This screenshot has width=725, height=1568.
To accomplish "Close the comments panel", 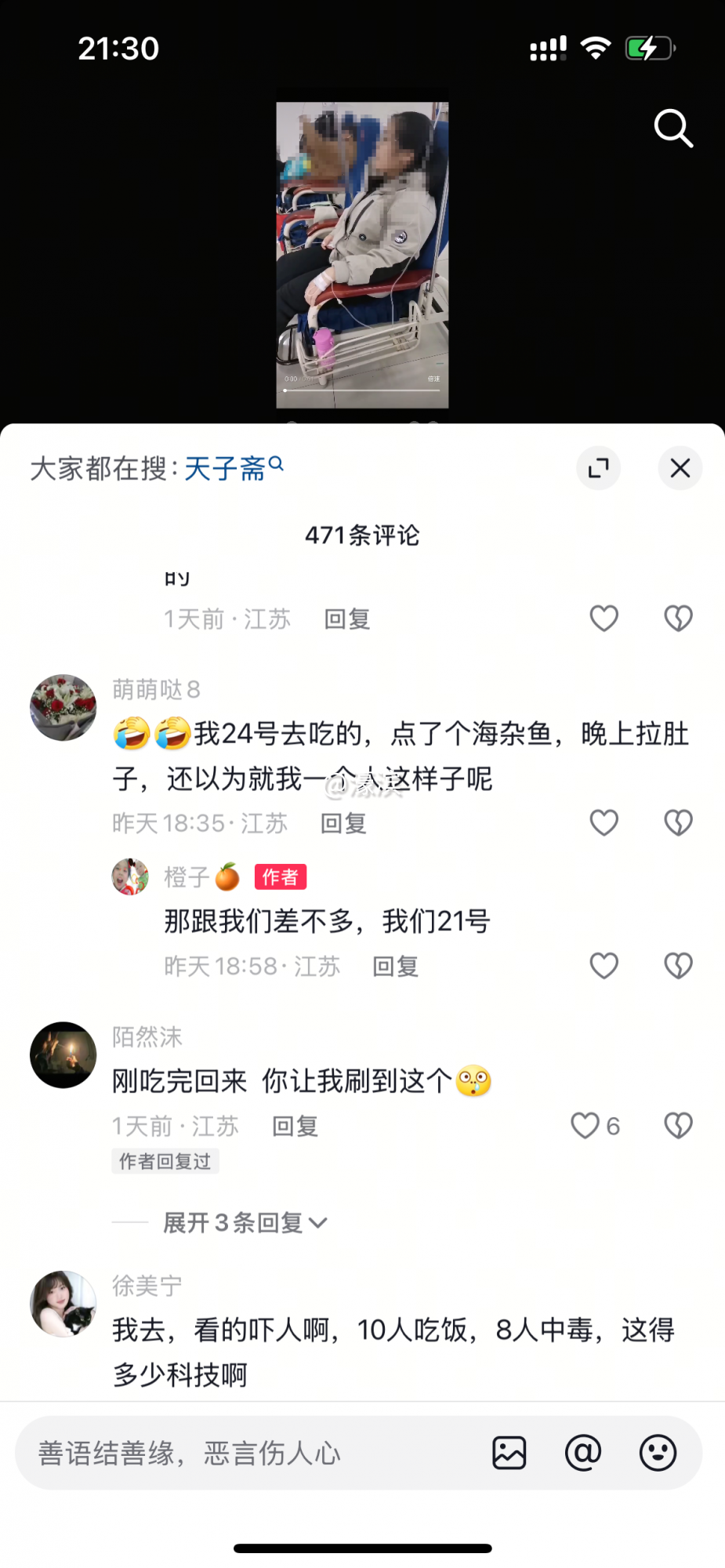I will 679,468.
